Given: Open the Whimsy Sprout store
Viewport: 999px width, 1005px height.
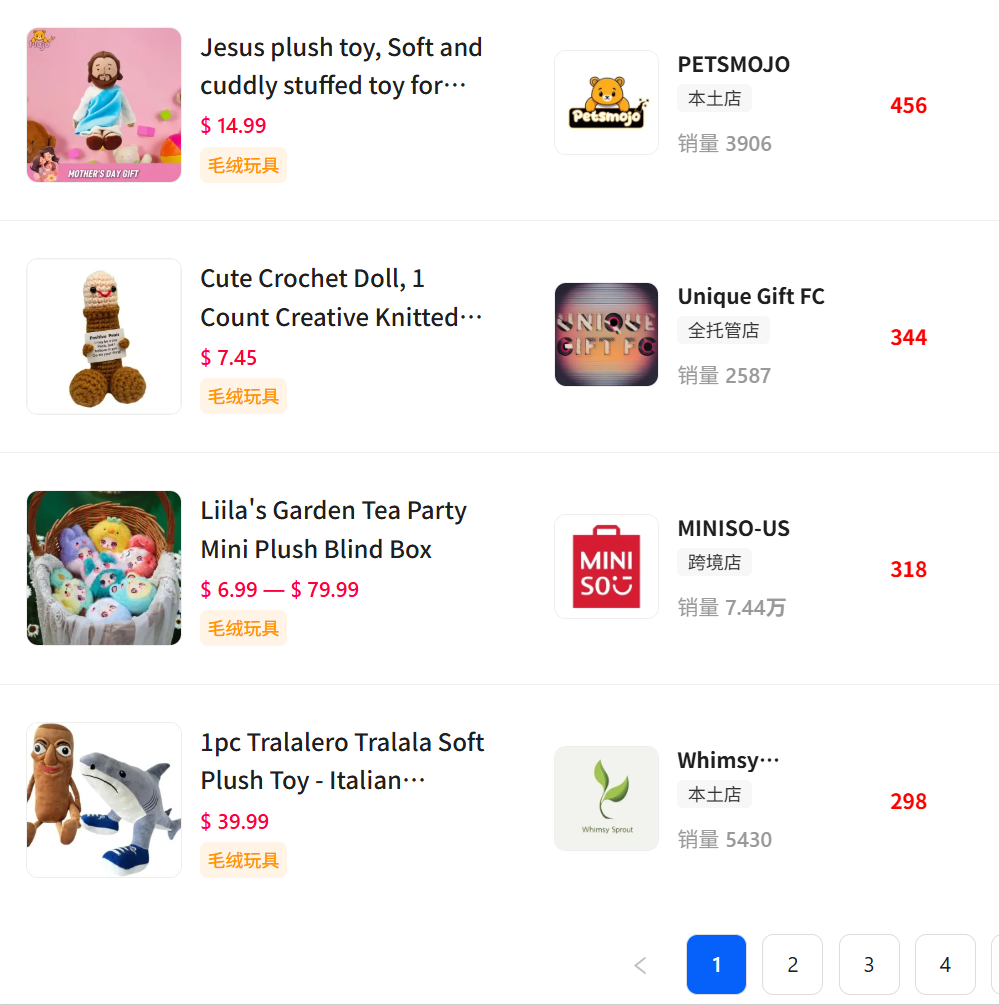Looking at the screenshot, I should point(727,761).
